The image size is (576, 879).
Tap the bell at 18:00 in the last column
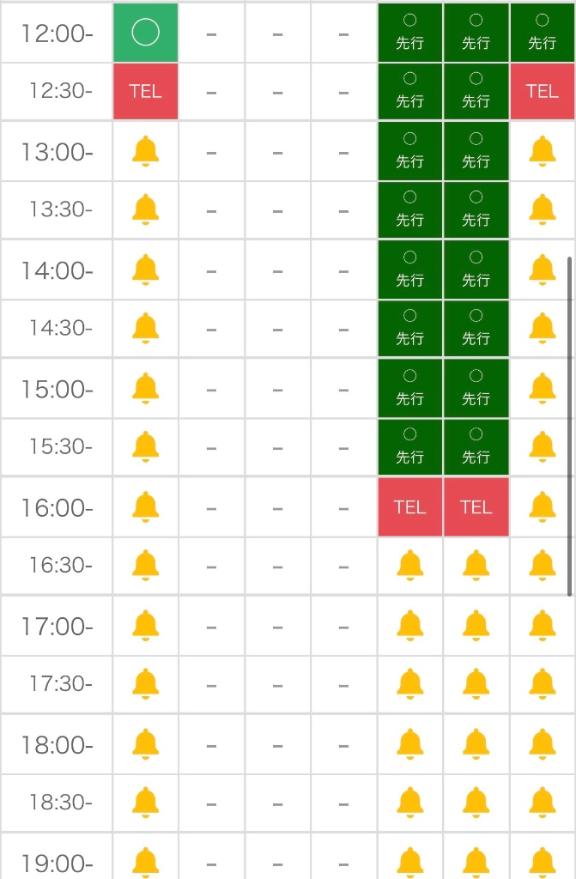pyautogui.click(x=542, y=744)
